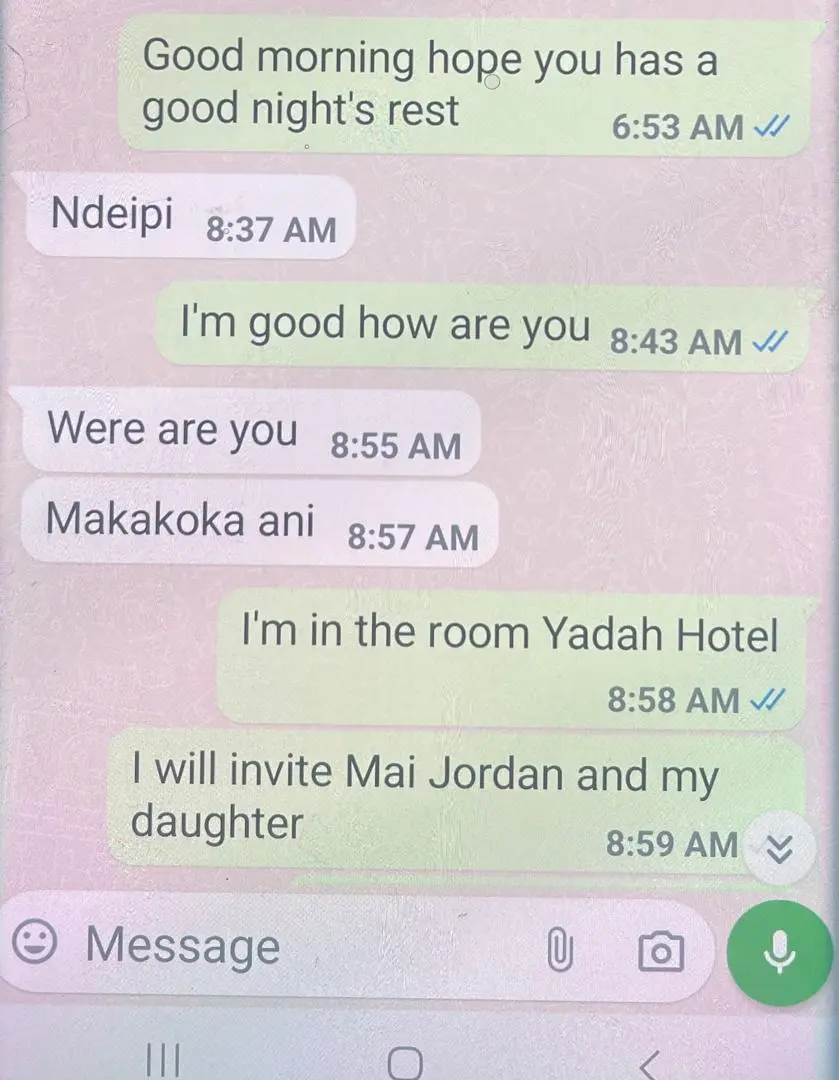The width and height of the screenshot is (839, 1080).
Task: Go to the home screen
Action: point(405,1060)
